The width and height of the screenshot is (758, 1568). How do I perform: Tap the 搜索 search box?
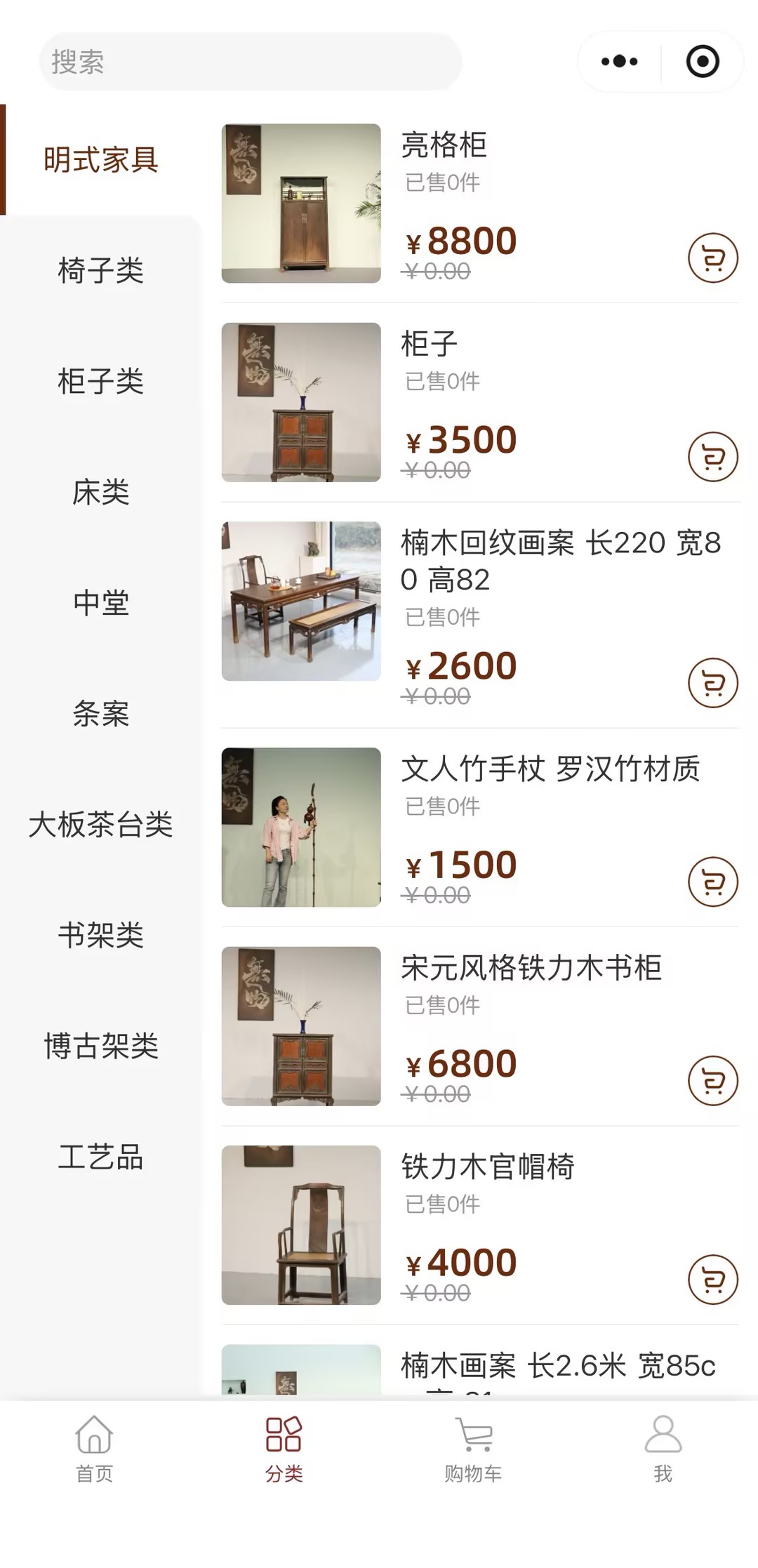click(x=249, y=62)
